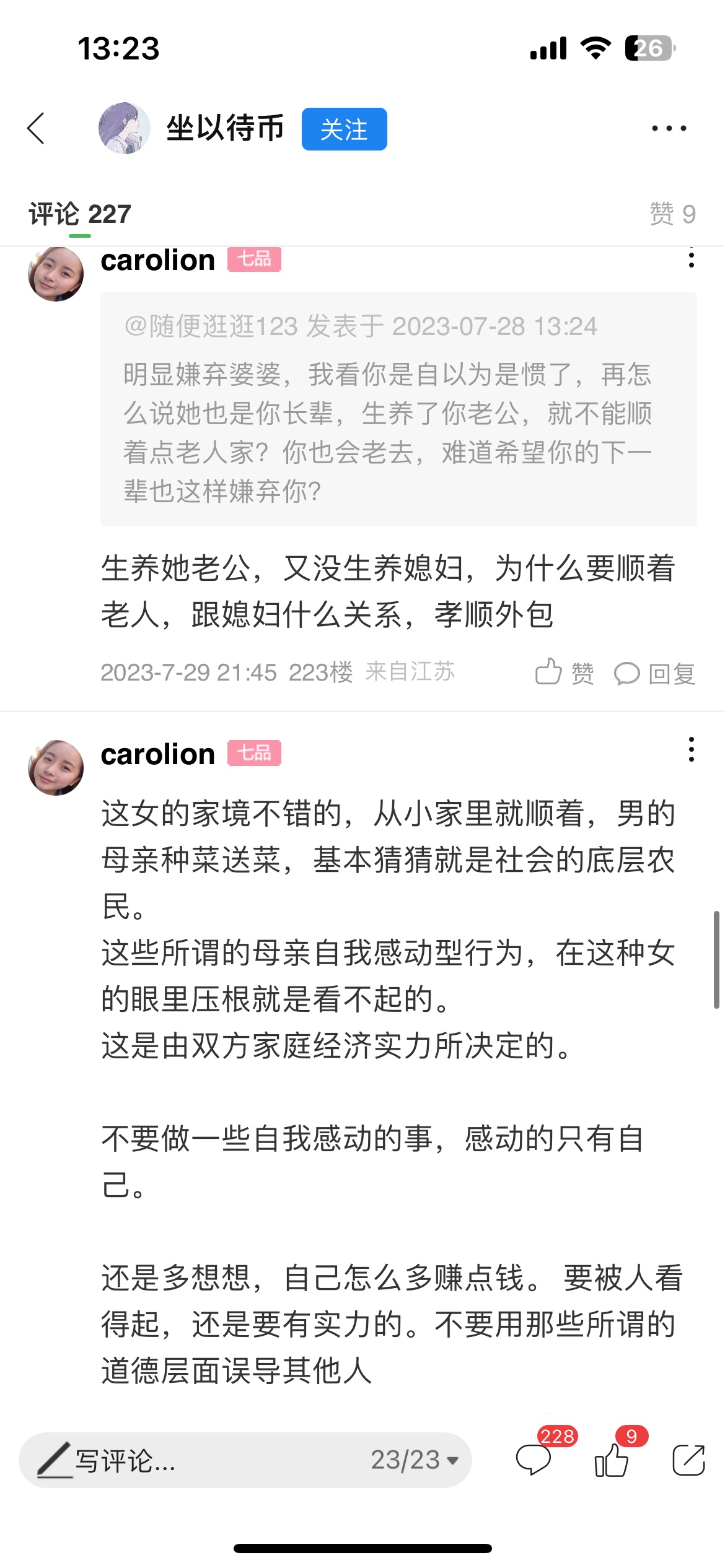Go back using the header arrow
725x1568 pixels.
[36, 128]
